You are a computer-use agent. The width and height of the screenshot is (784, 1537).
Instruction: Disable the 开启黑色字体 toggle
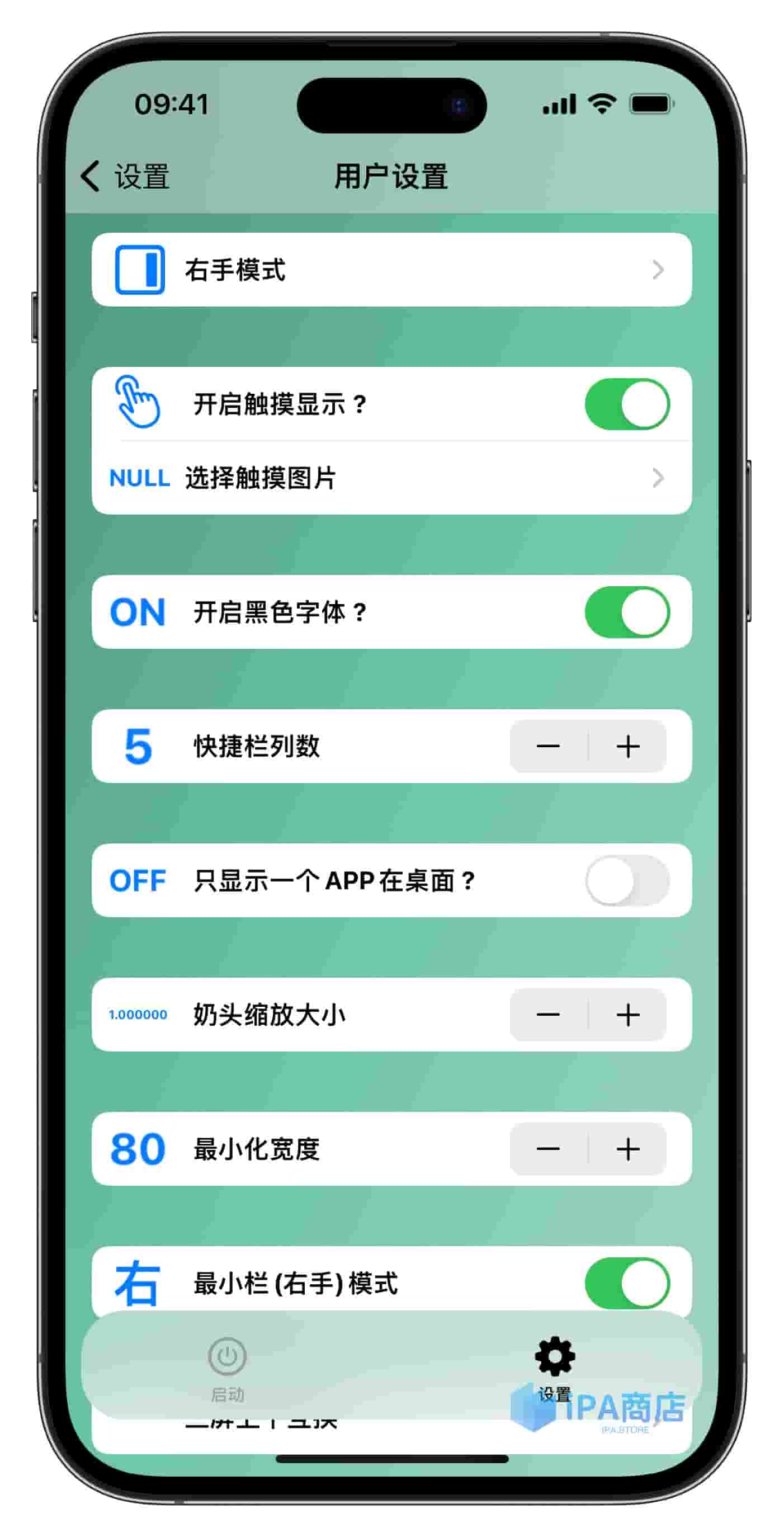coord(626,611)
